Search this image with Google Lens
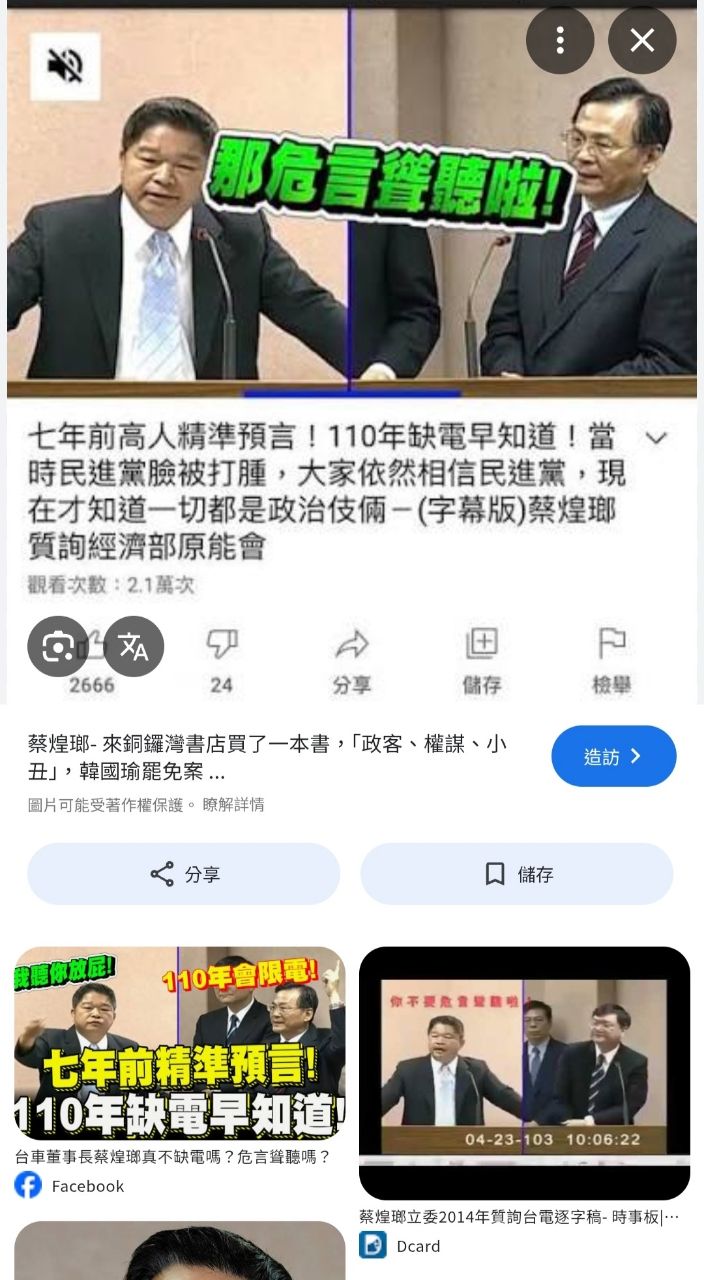The width and height of the screenshot is (704, 1280). (58, 647)
